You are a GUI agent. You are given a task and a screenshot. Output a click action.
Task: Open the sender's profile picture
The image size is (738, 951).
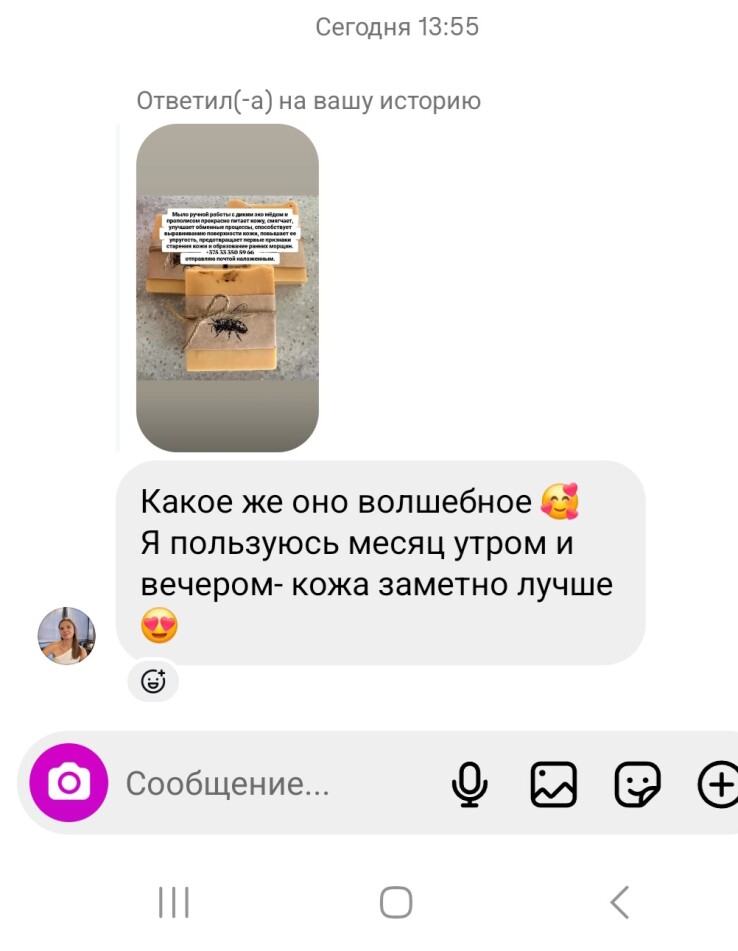pyautogui.click(x=66, y=635)
